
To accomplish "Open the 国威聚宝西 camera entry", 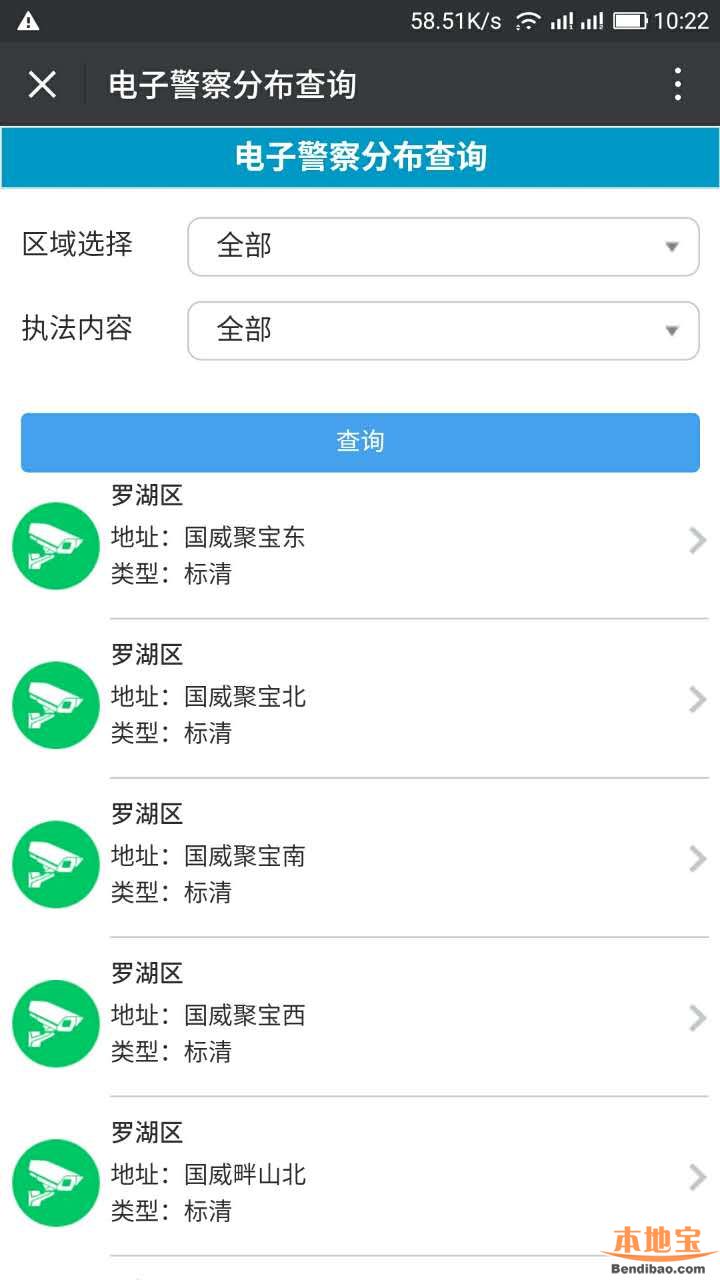I will pyautogui.click(x=360, y=1016).
